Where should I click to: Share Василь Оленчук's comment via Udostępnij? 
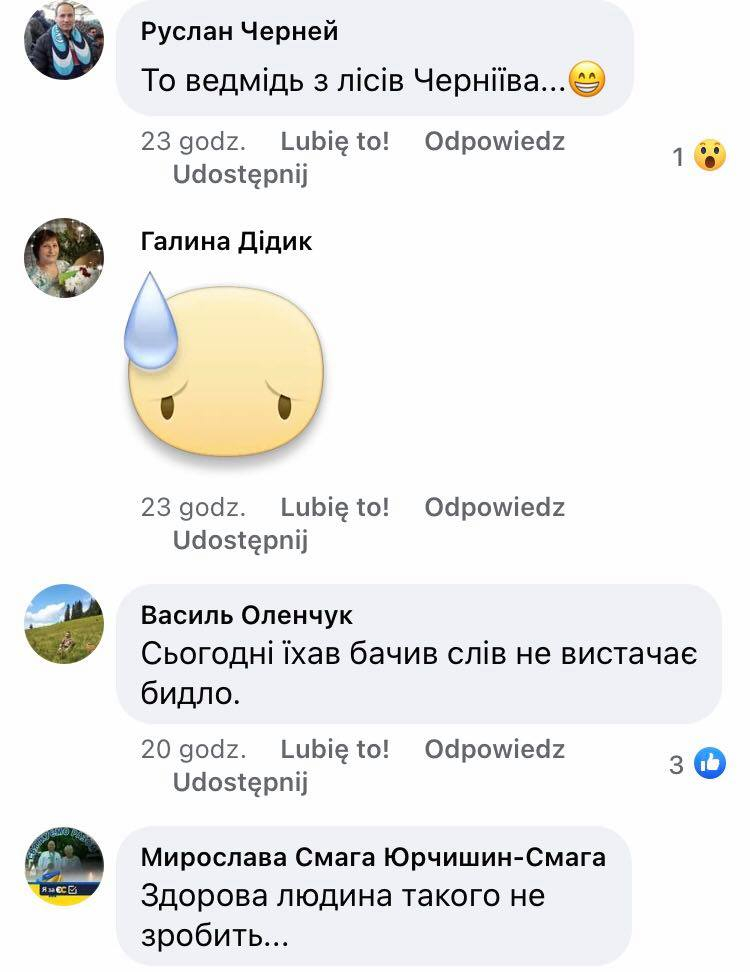tap(240, 782)
